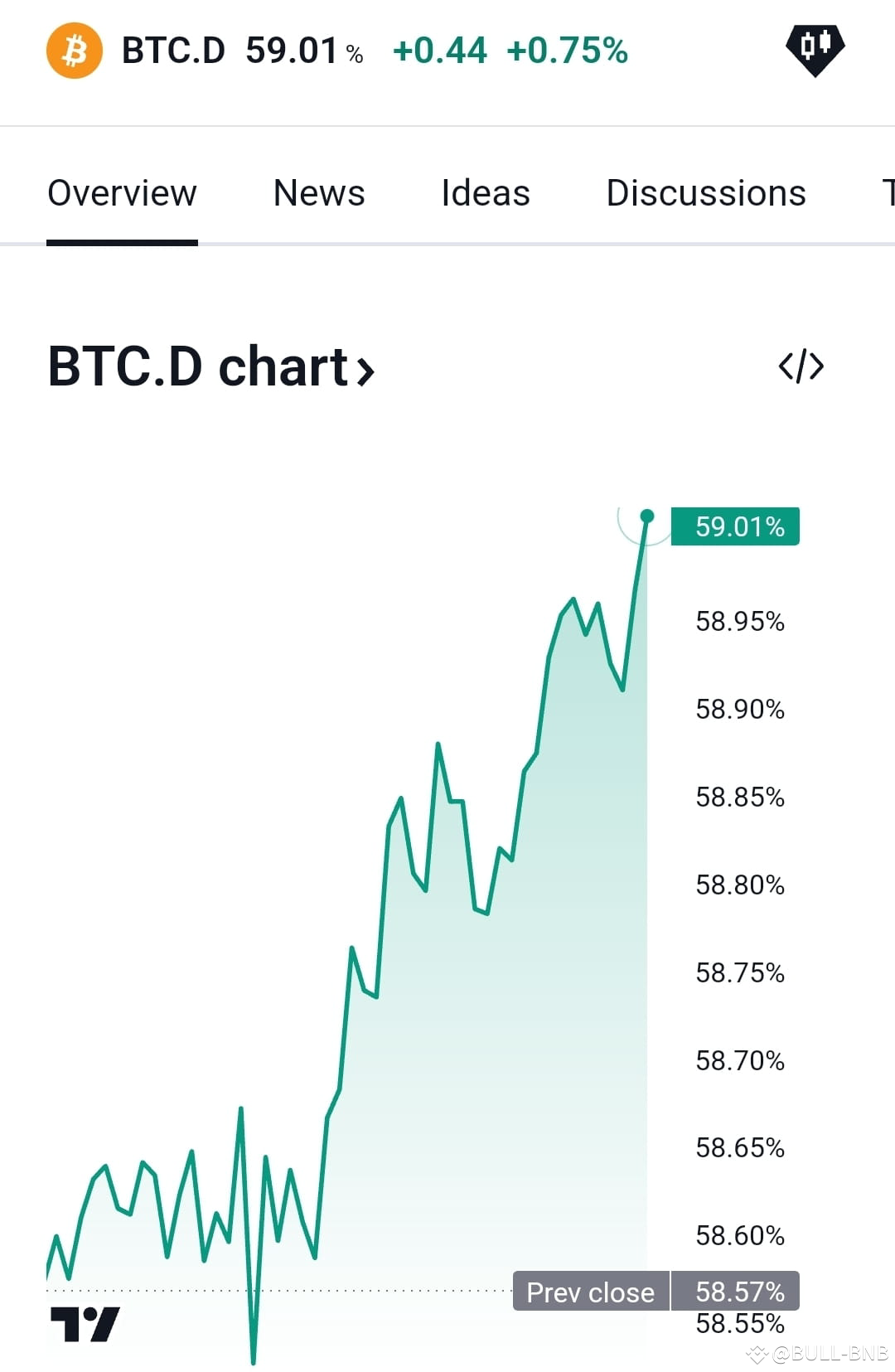Click the 58.57% previous close value tag
This screenshot has height=1372, width=895.
pos(736,1290)
